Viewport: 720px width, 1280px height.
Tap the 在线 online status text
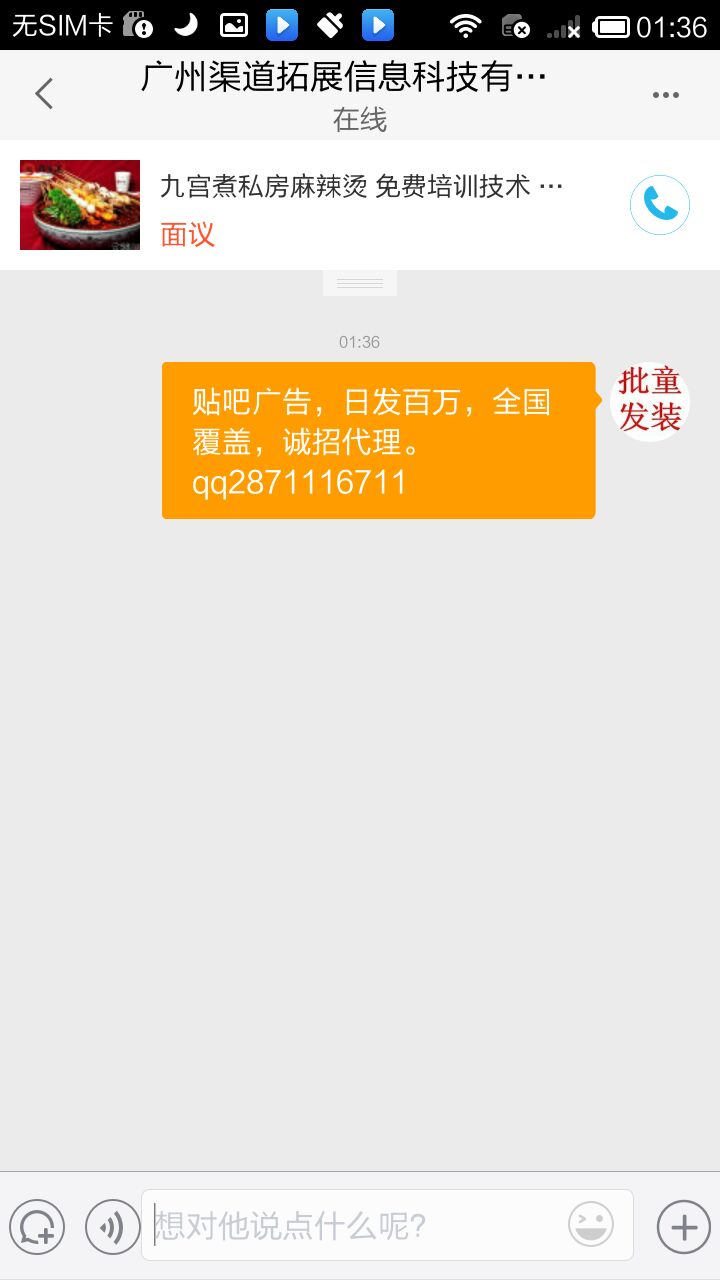click(360, 120)
